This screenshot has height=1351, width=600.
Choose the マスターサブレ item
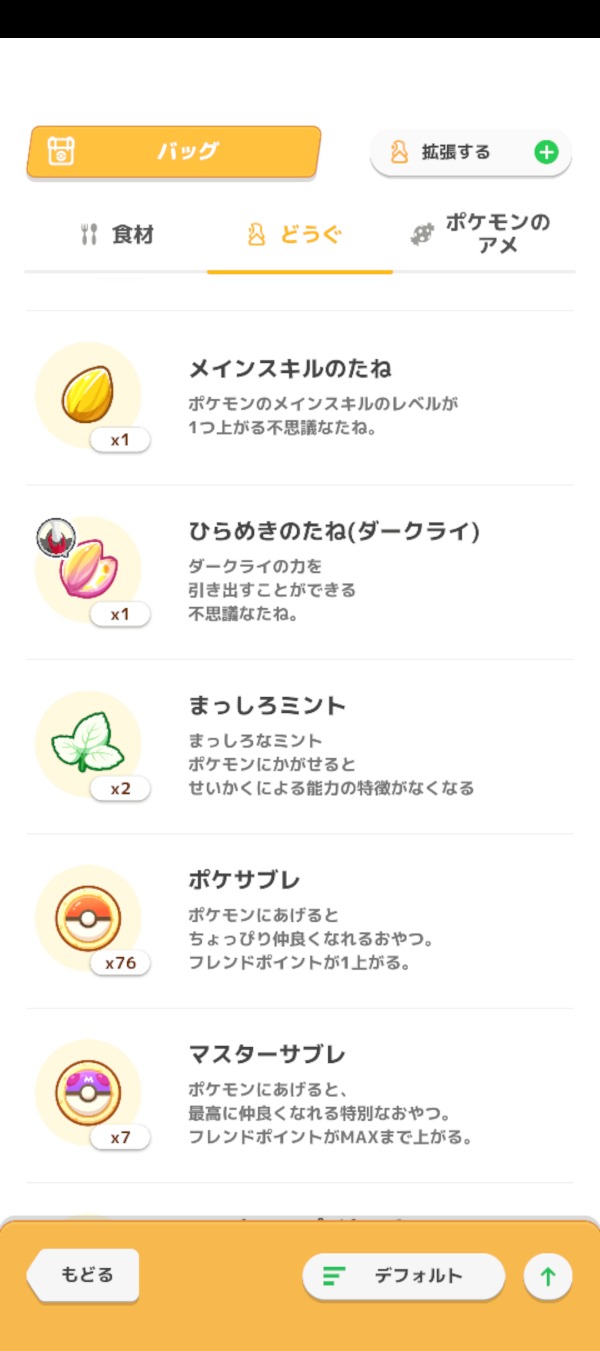299,1095
